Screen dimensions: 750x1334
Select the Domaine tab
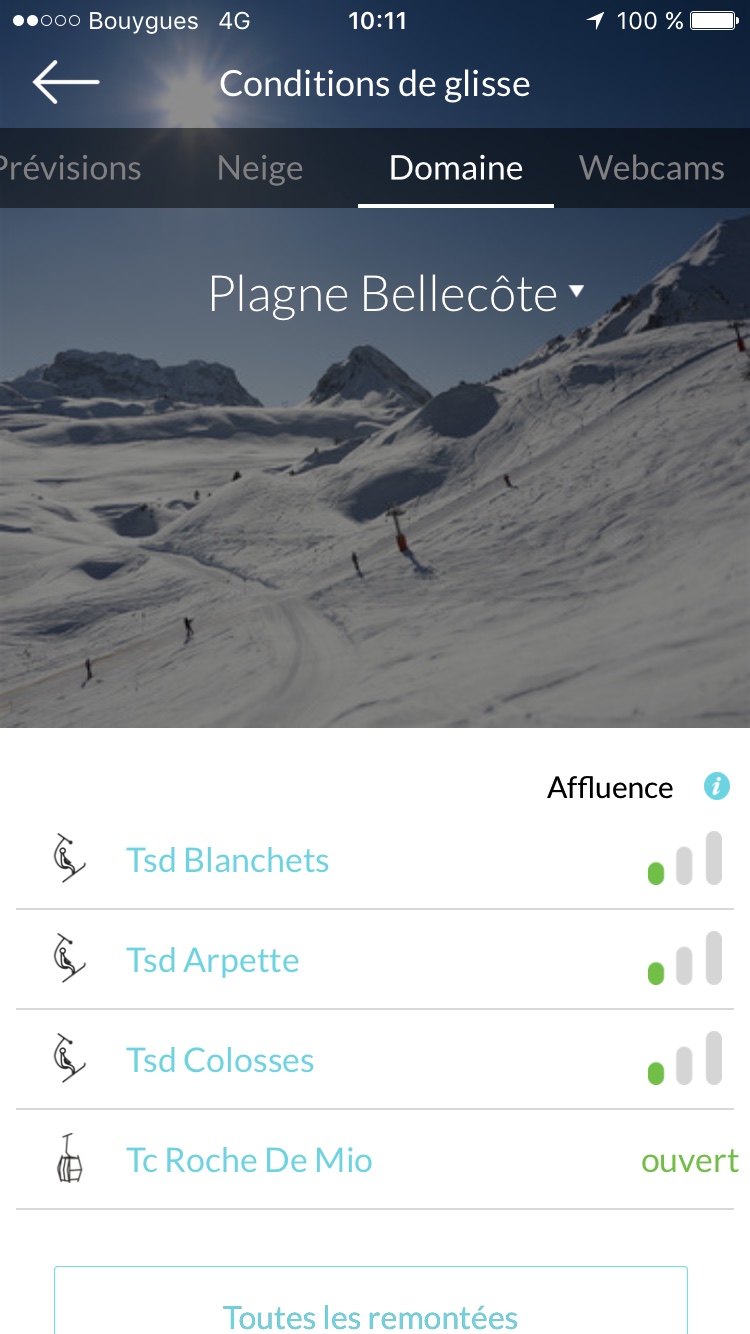click(456, 168)
